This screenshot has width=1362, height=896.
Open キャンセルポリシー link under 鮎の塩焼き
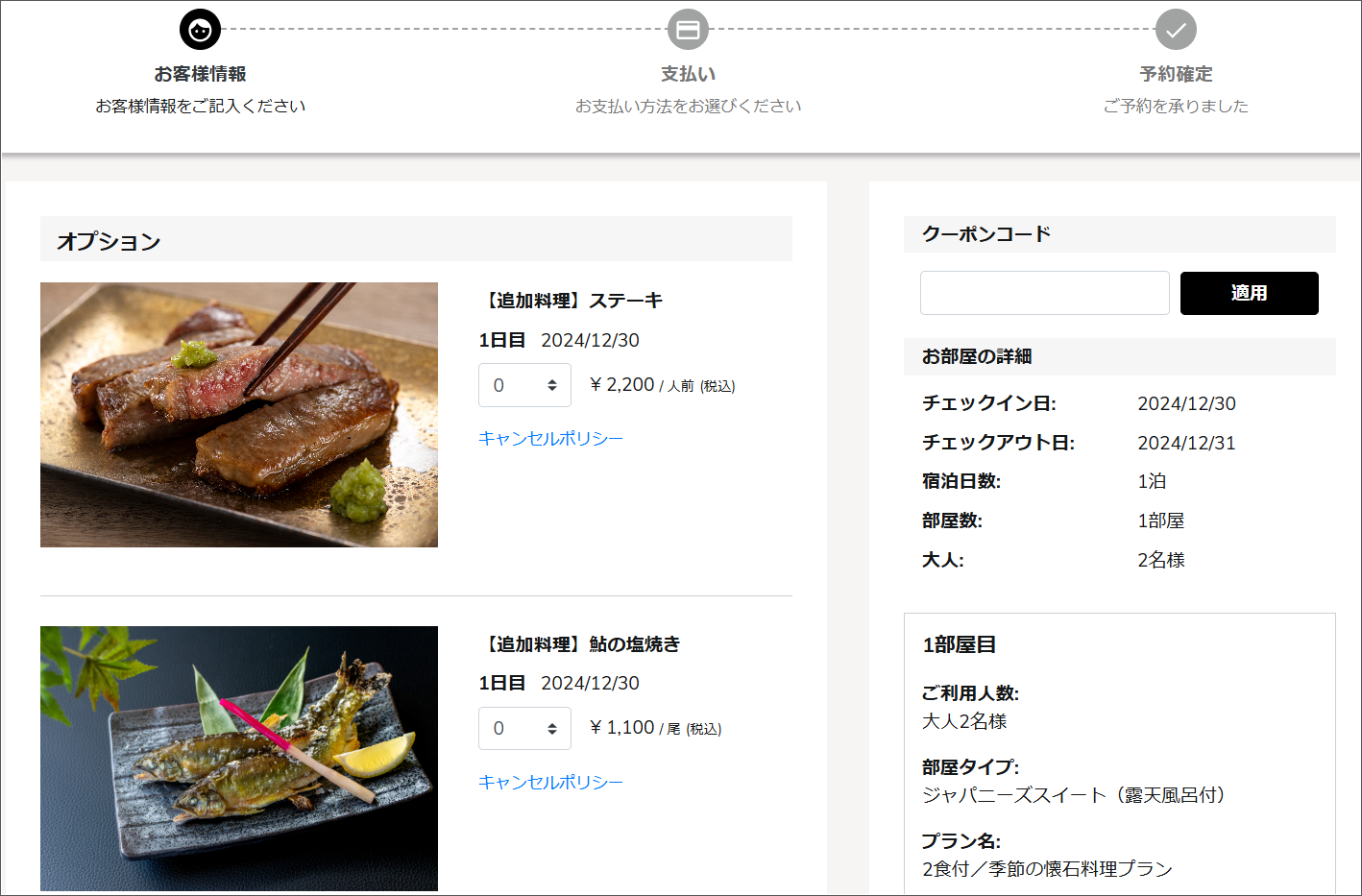(550, 782)
